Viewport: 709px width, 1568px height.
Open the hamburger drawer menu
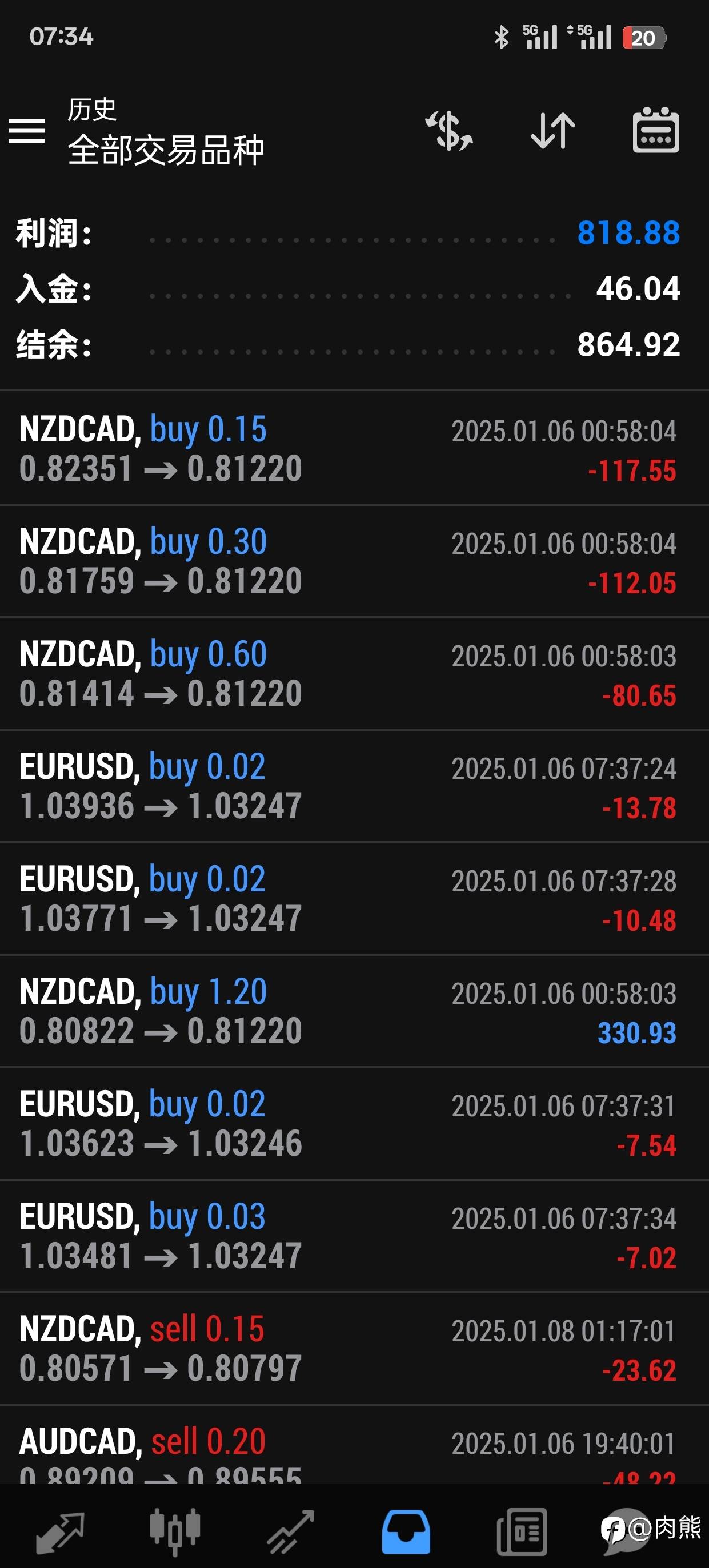27,131
